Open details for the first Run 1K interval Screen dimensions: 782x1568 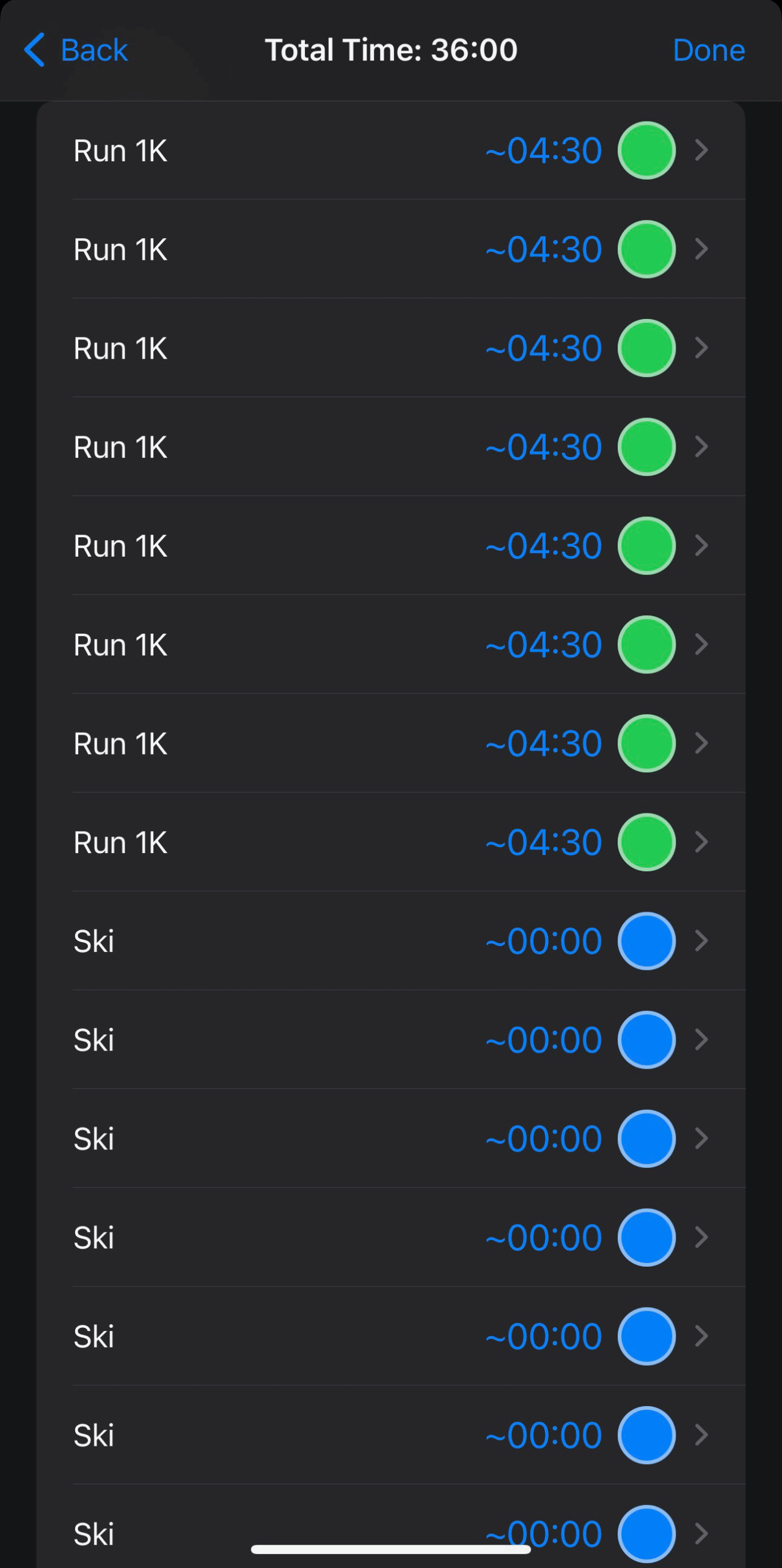[701, 150]
